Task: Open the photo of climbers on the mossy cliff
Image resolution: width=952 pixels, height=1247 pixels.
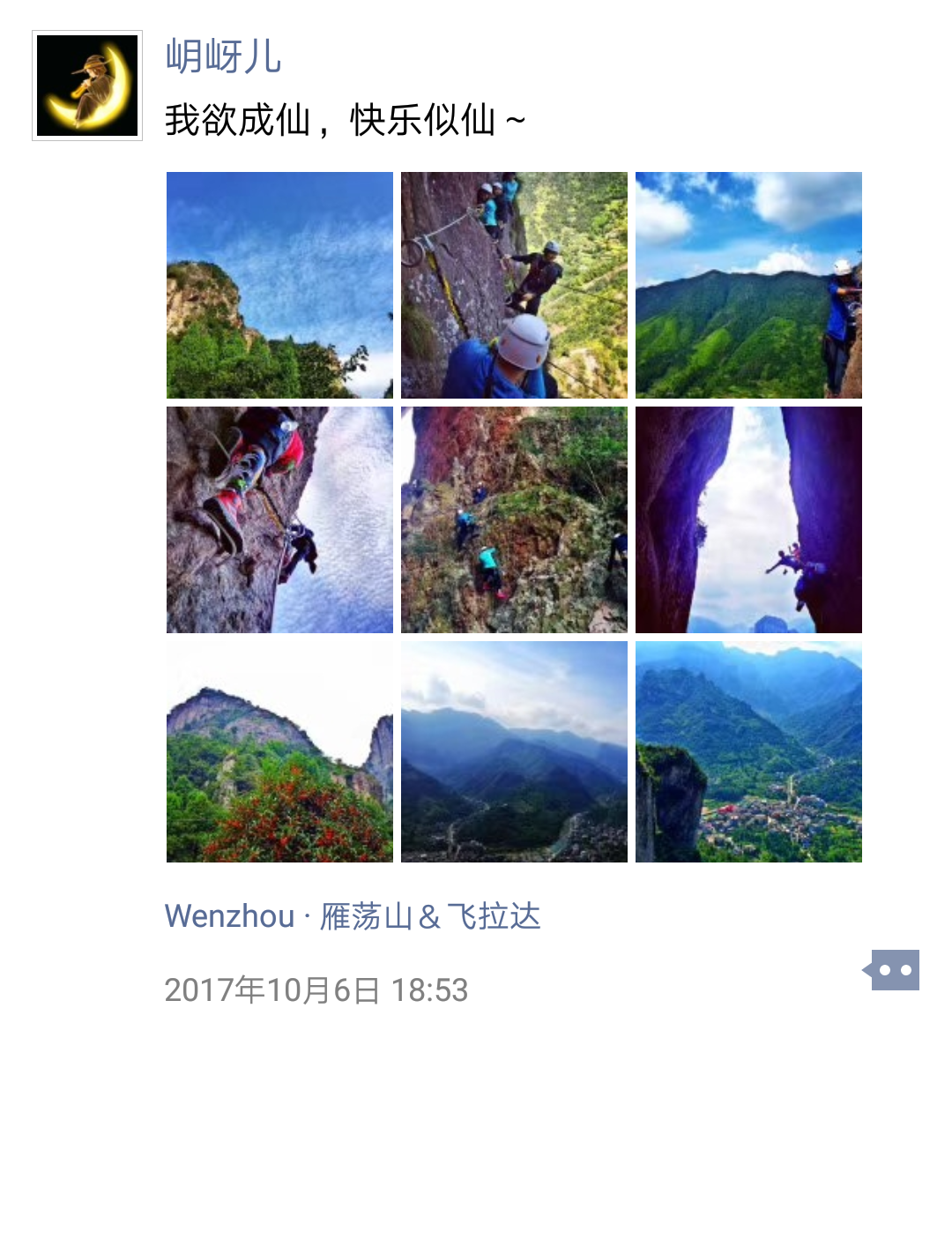Action: click(x=514, y=519)
